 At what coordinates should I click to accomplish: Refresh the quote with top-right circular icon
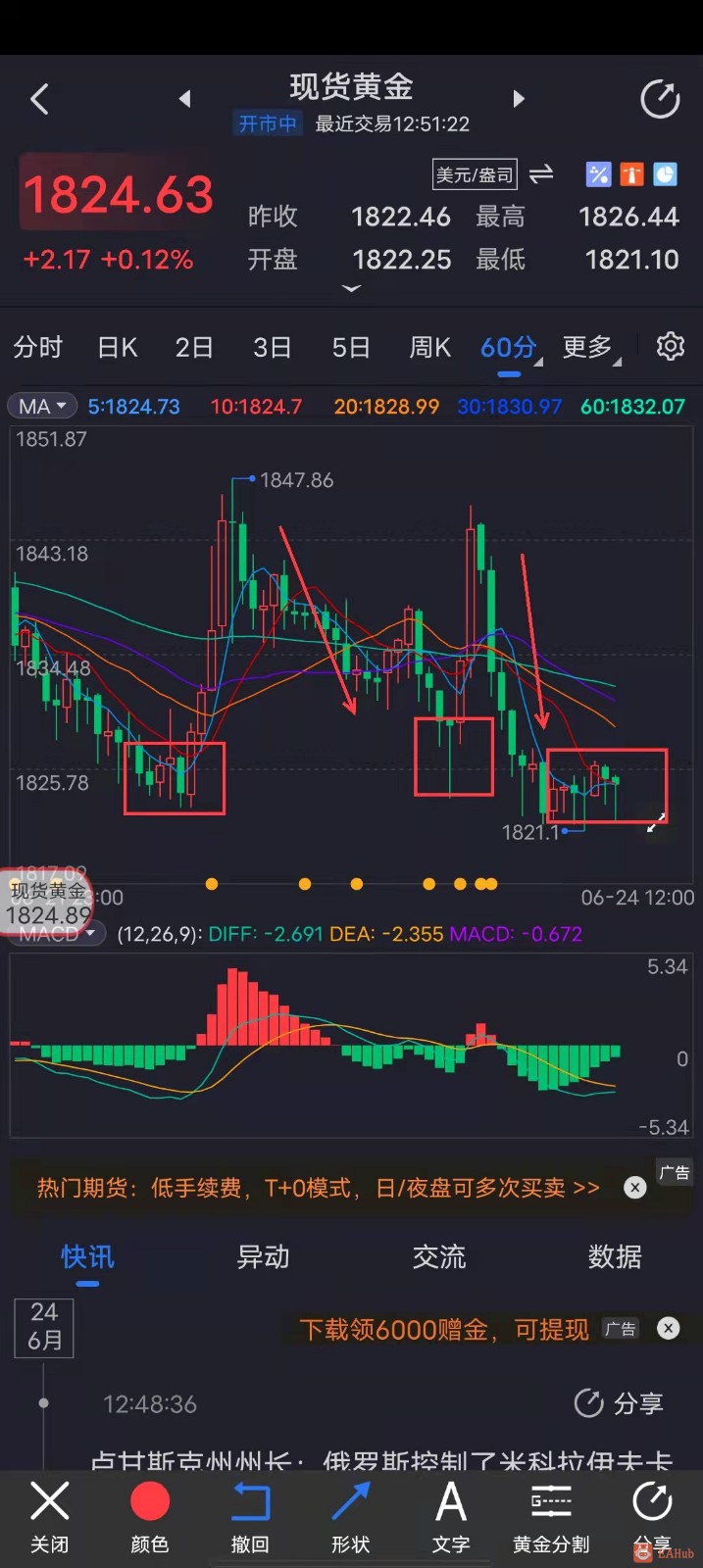660,99
